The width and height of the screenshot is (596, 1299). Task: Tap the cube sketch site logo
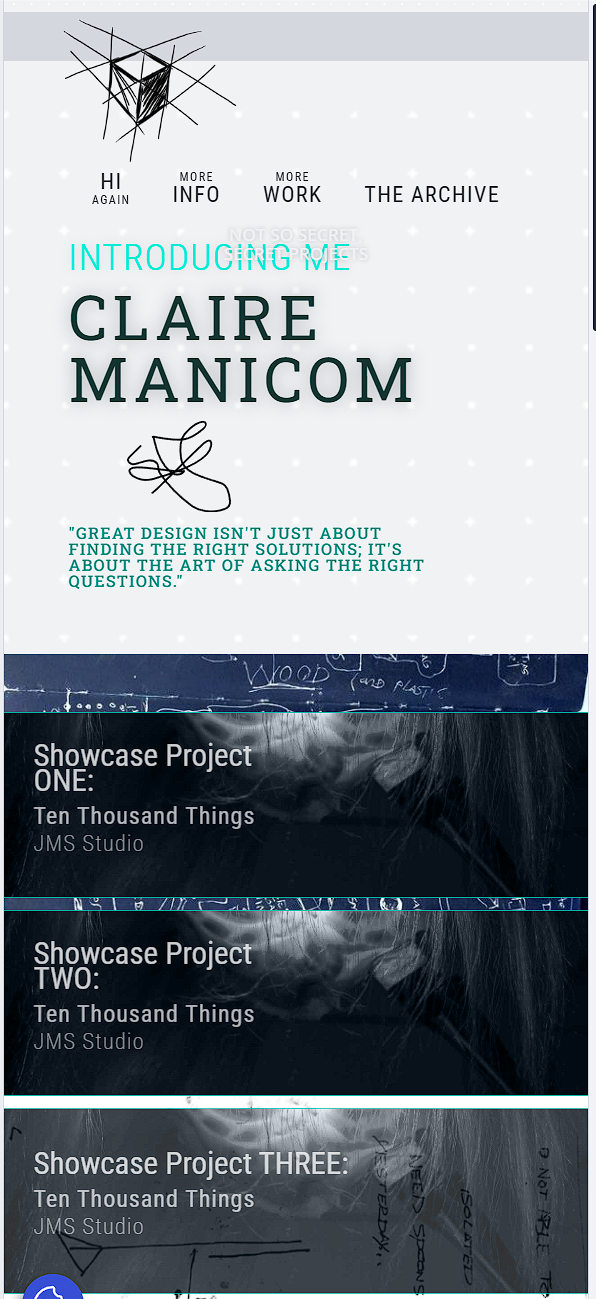tap(150, 88)
